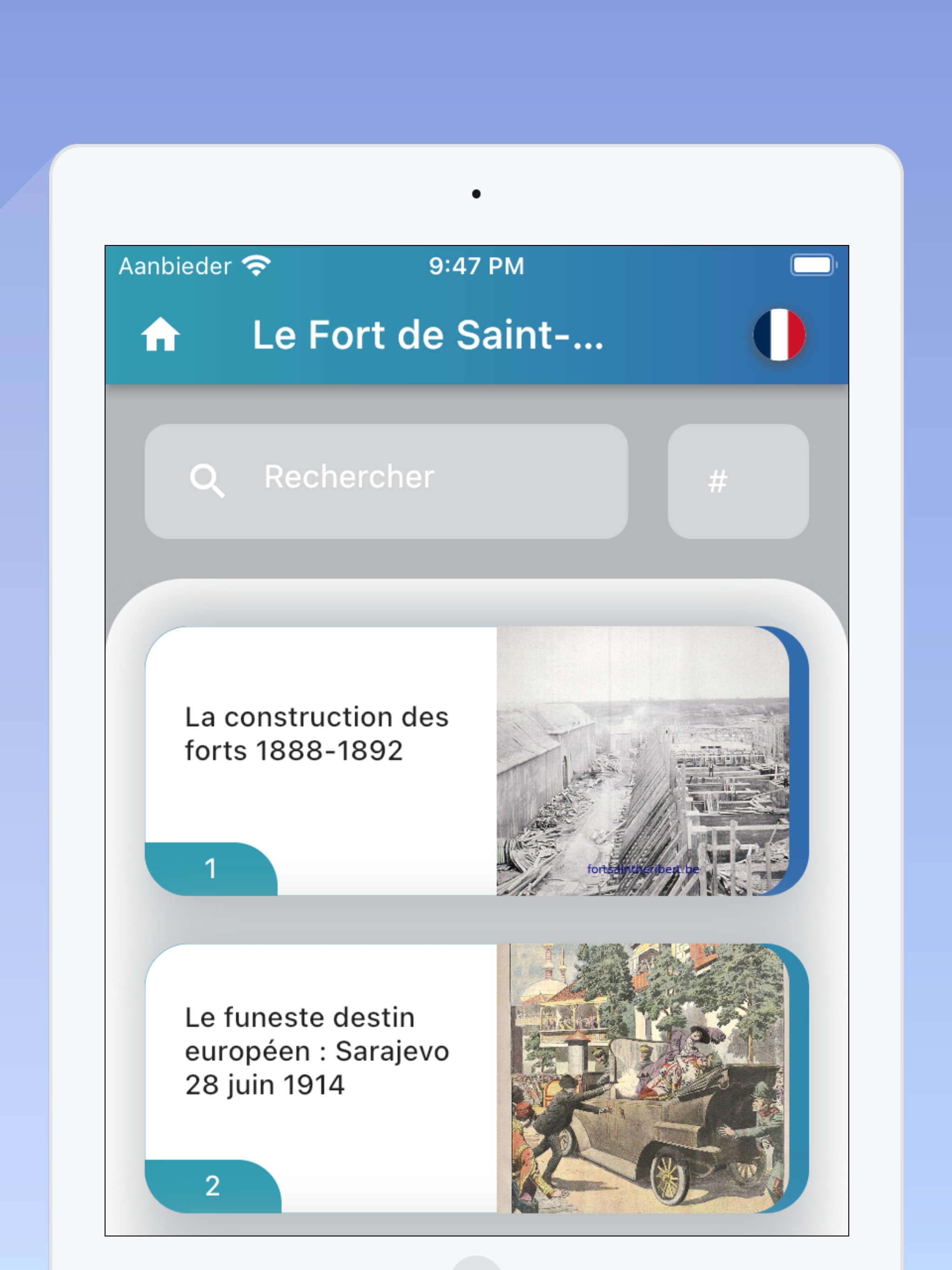The height and width of the screenshot is (1270, 952).
Task: Open Le funeste destin européen card
Action: [476, 1078]
